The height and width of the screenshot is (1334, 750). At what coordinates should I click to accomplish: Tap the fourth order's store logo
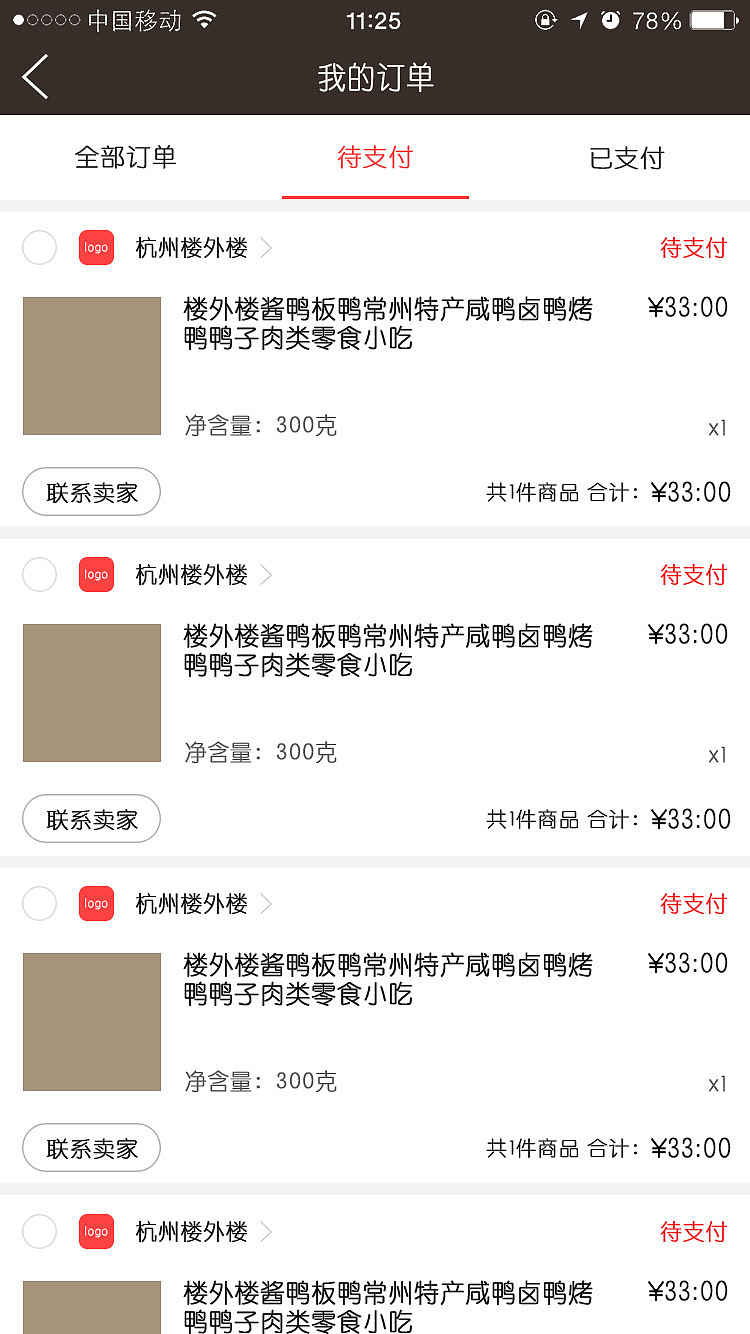tap(96, 1231)
